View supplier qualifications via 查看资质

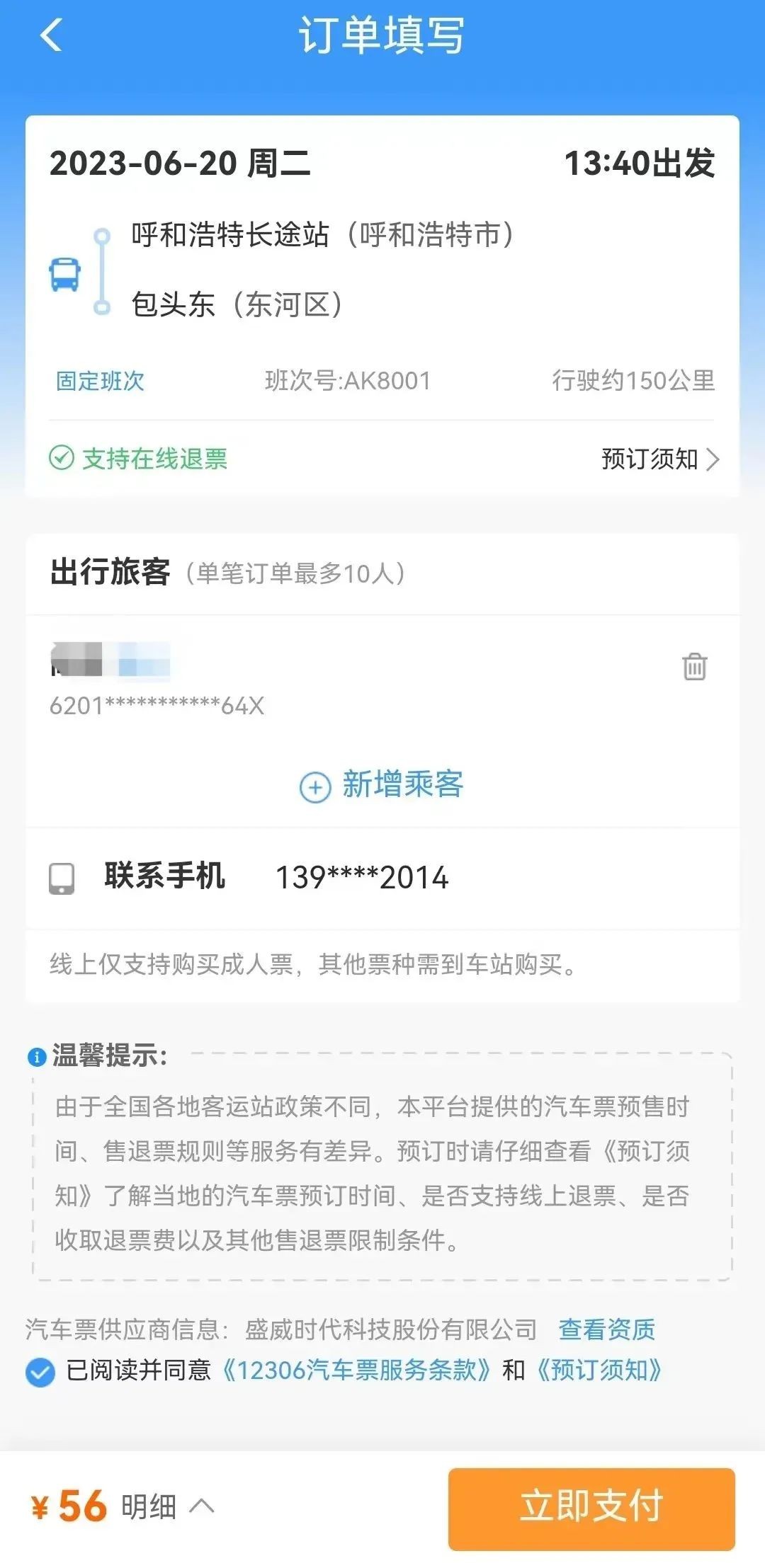[x=606, y=1329]
